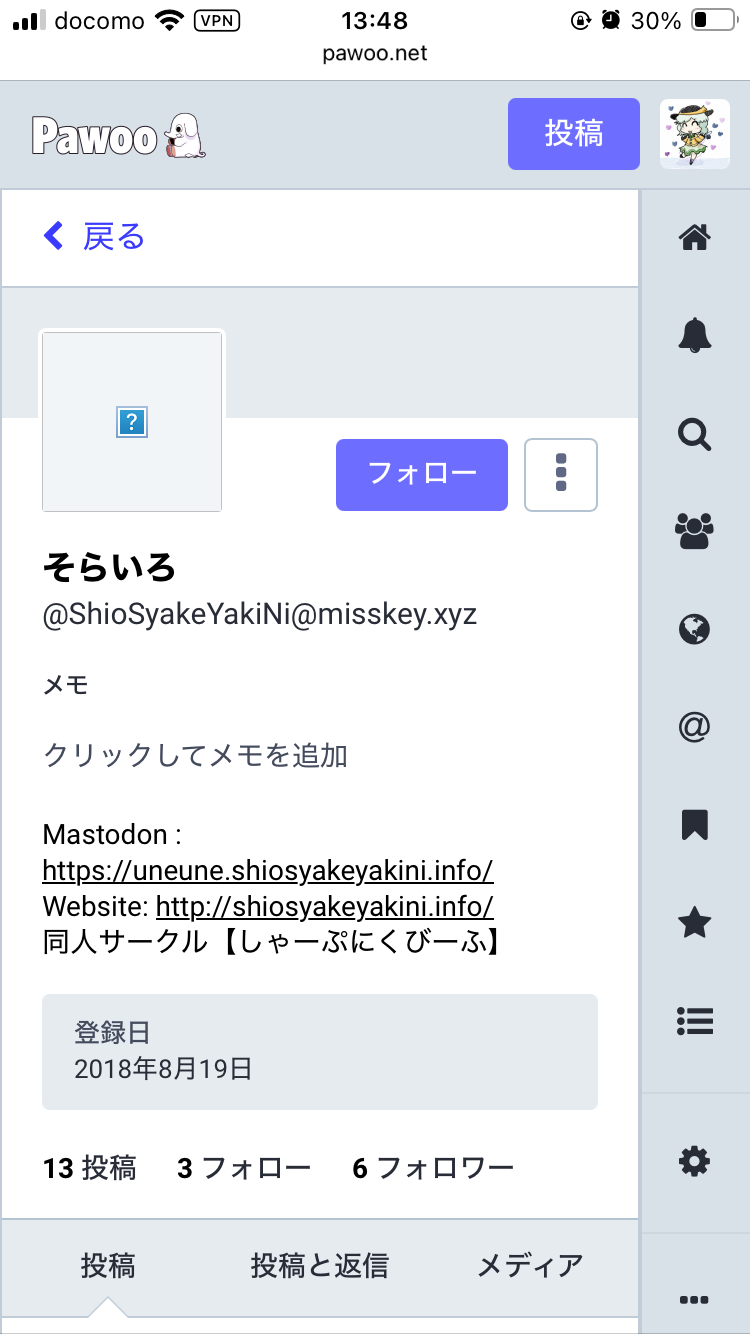The height and width of the screenshot is (1334, 750).
Task: Switch to the メディア tab
Action: point(527,1265)
